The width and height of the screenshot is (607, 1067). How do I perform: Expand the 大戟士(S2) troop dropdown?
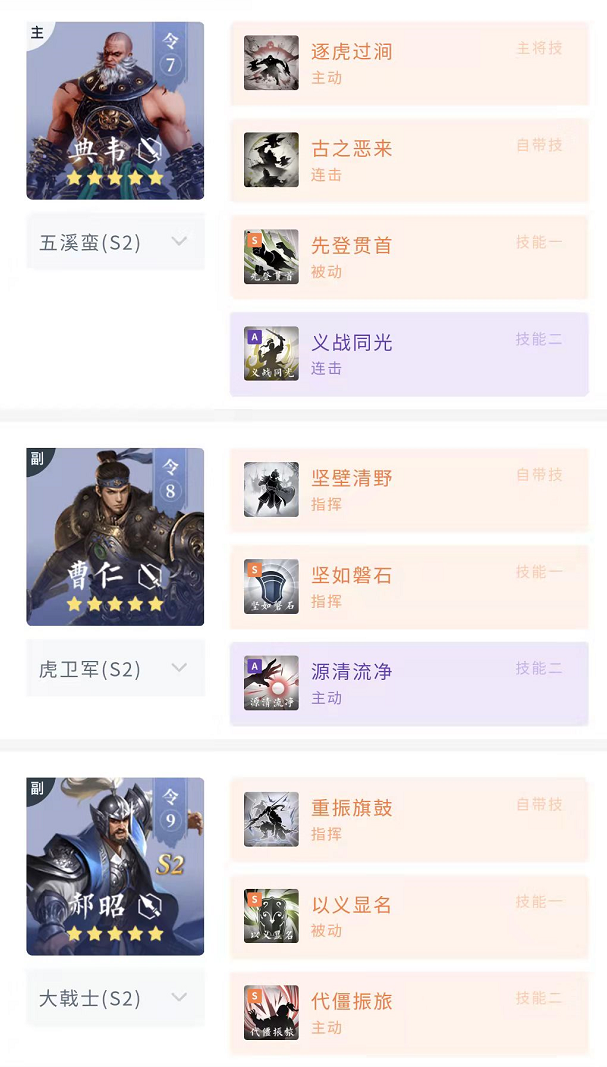[x=115, y=998]
